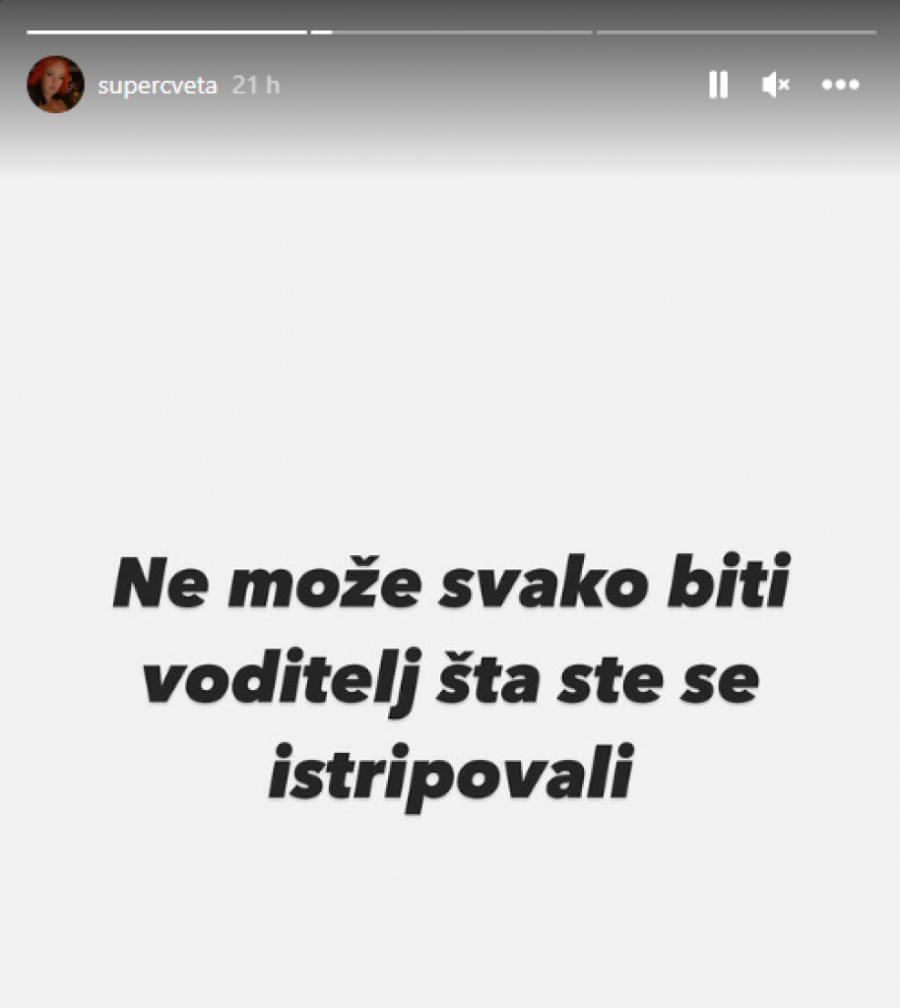
Task: Unmute the story sound
Action: point(775,85)
